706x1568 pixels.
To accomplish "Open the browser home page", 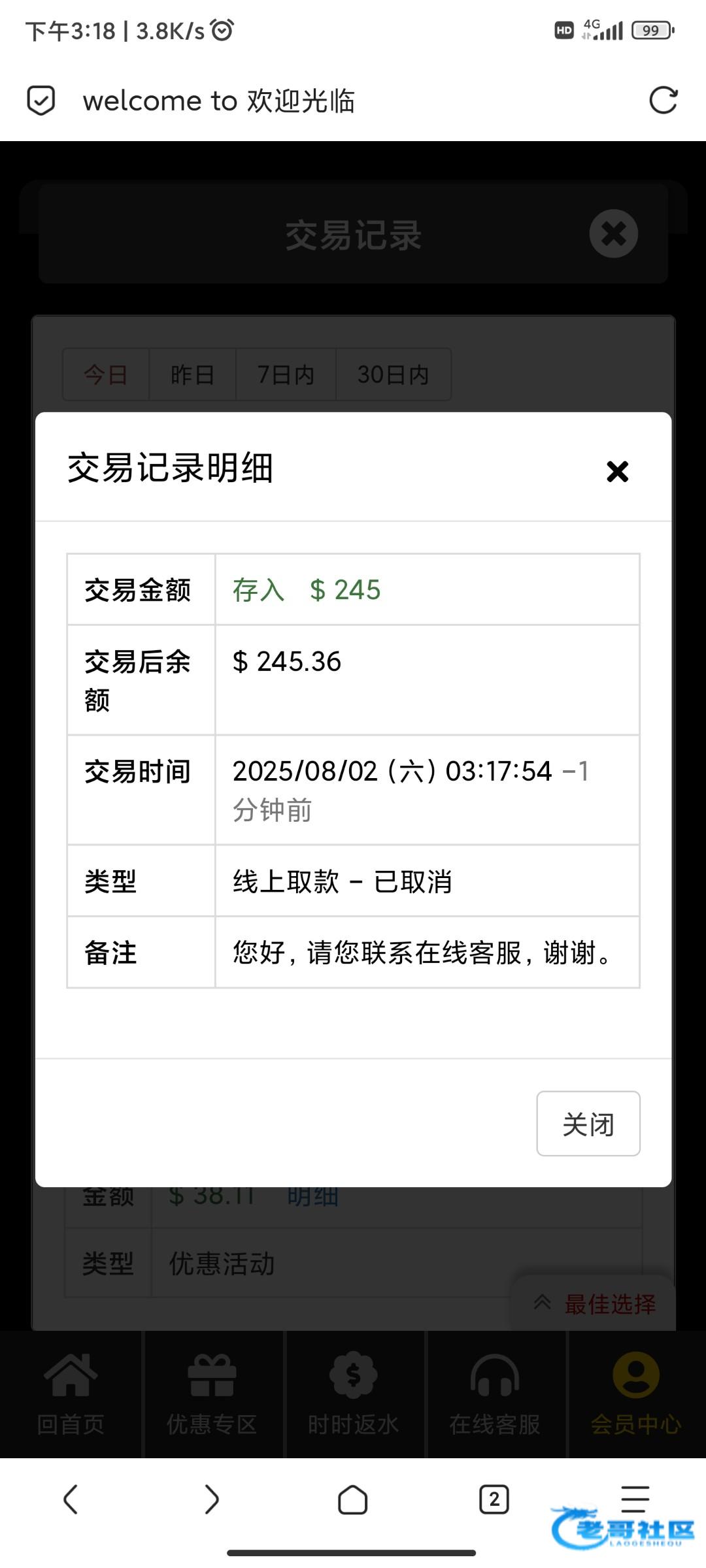I will pos(352,1499).
